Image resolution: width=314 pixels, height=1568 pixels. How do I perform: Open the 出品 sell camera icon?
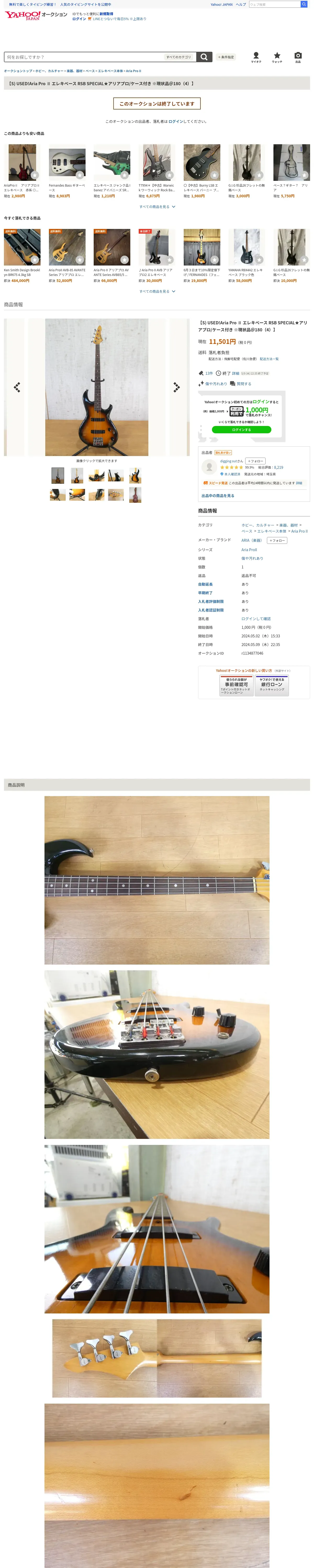(298, 57)
